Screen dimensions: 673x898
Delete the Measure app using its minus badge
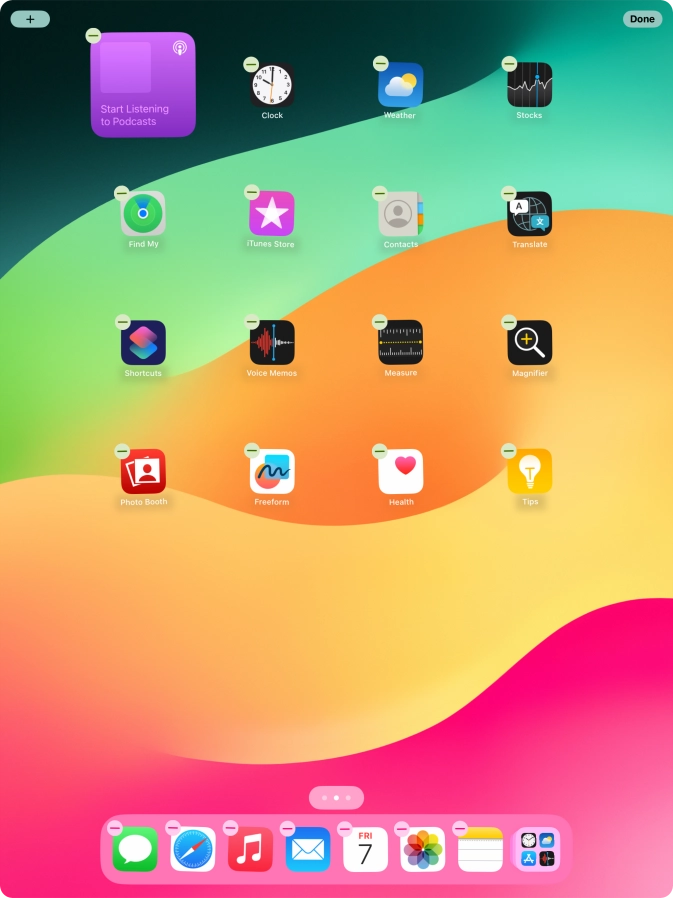379,322
